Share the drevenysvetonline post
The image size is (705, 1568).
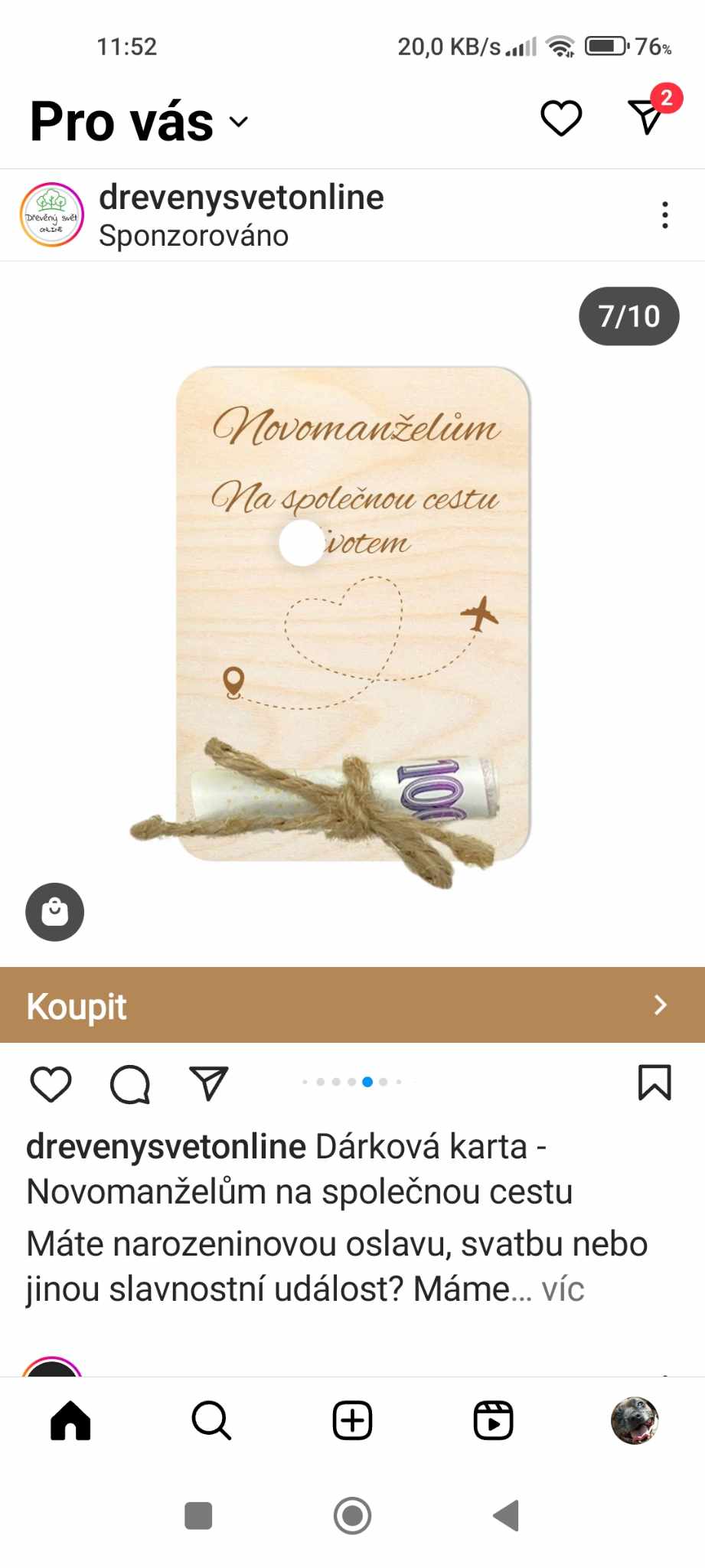pyautogui.click(x=209, y=1083)
